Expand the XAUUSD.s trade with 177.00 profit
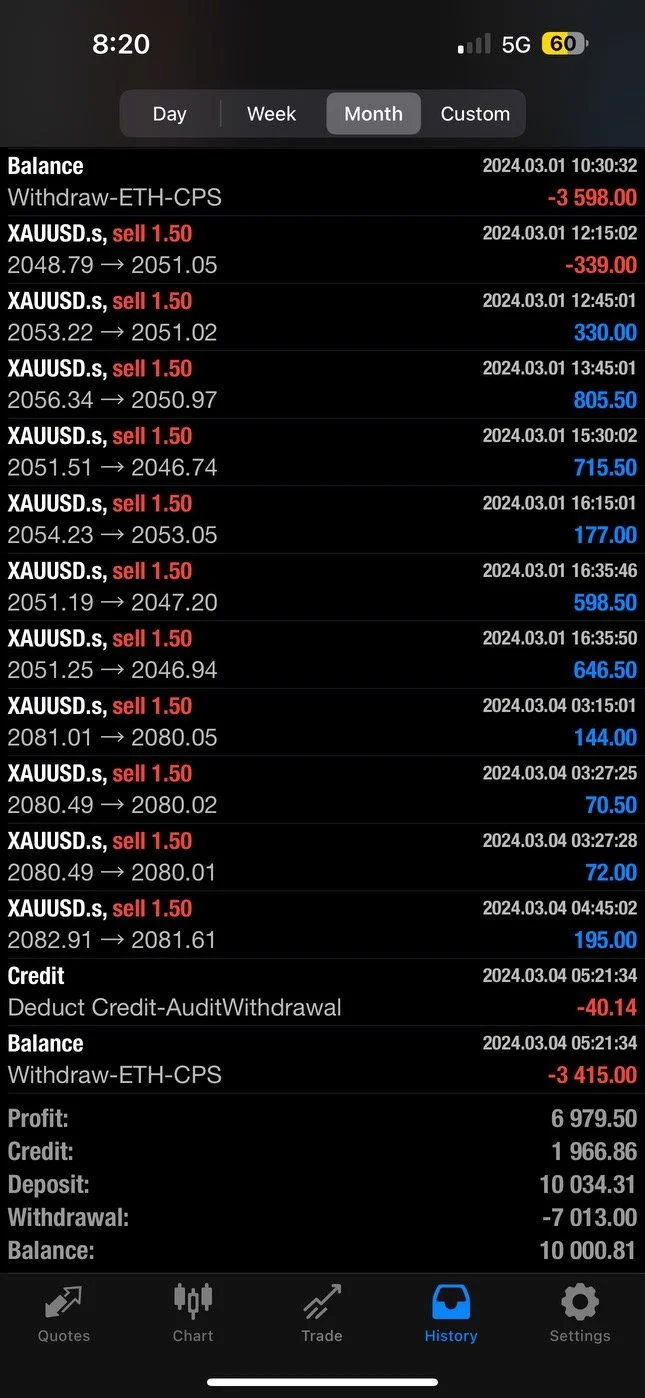 coord(322,520)
